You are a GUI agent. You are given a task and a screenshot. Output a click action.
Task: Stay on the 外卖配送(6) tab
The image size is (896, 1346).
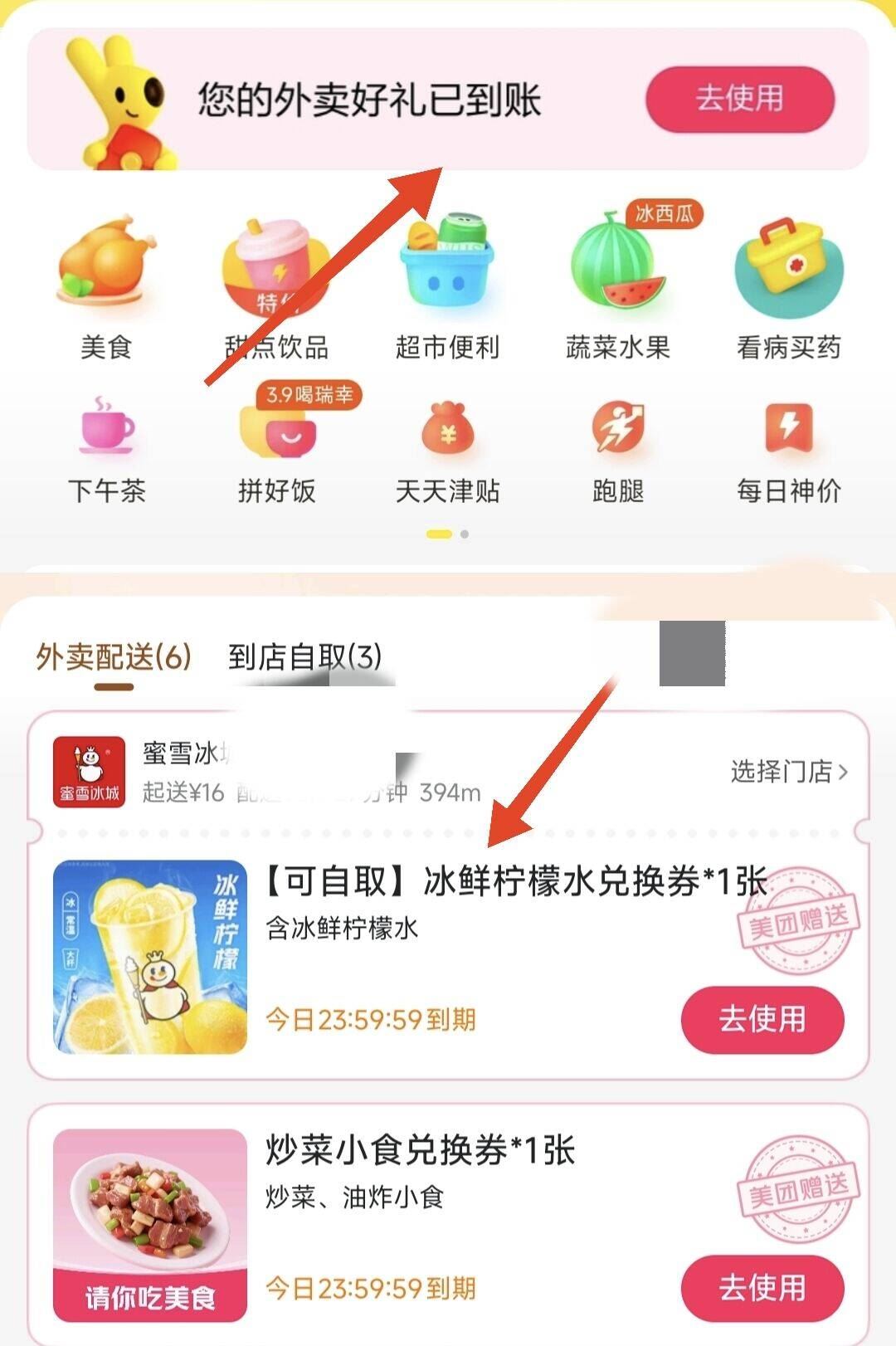112,656
